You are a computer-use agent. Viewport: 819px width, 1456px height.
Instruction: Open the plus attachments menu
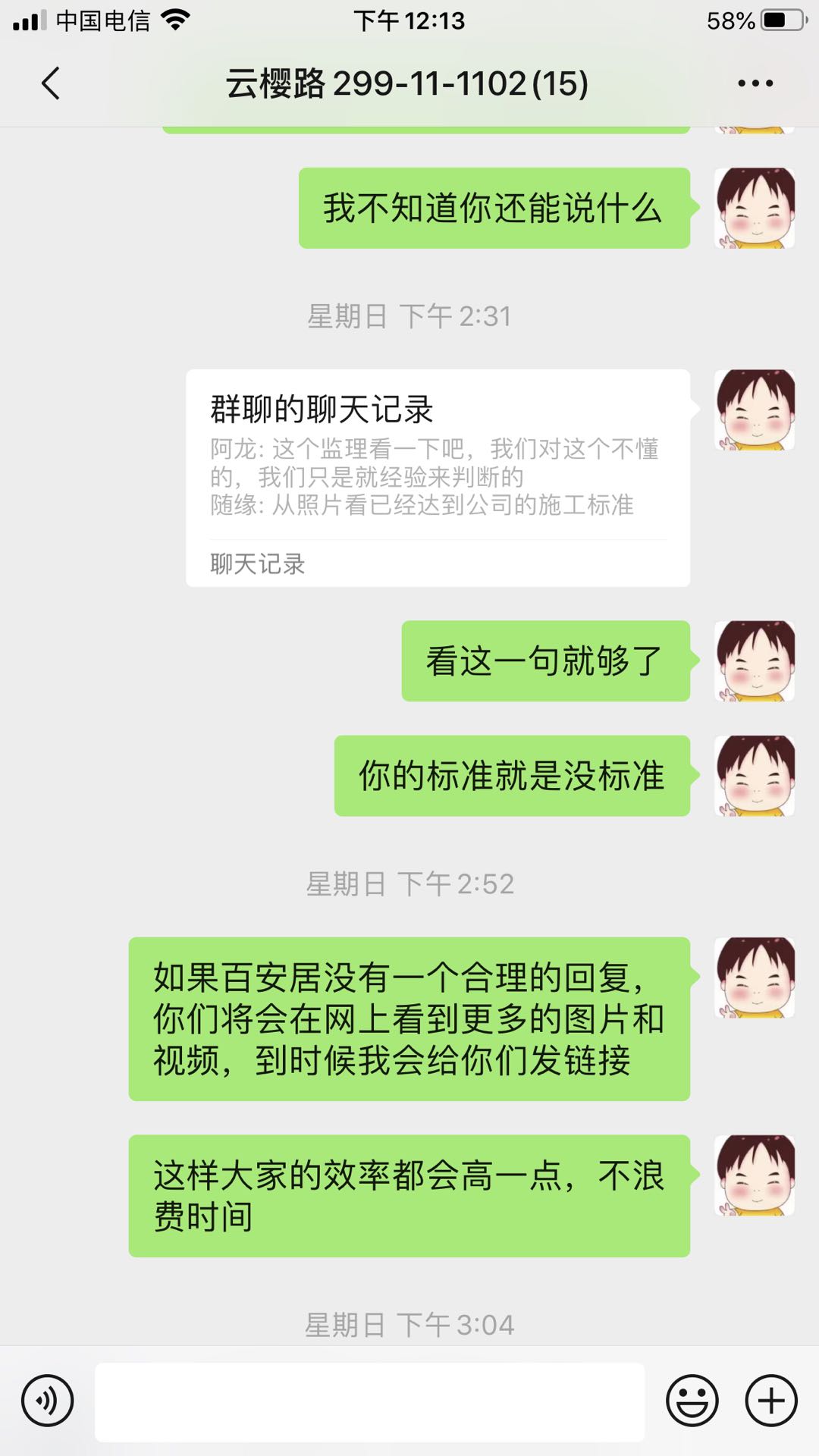pos(771,1401)
